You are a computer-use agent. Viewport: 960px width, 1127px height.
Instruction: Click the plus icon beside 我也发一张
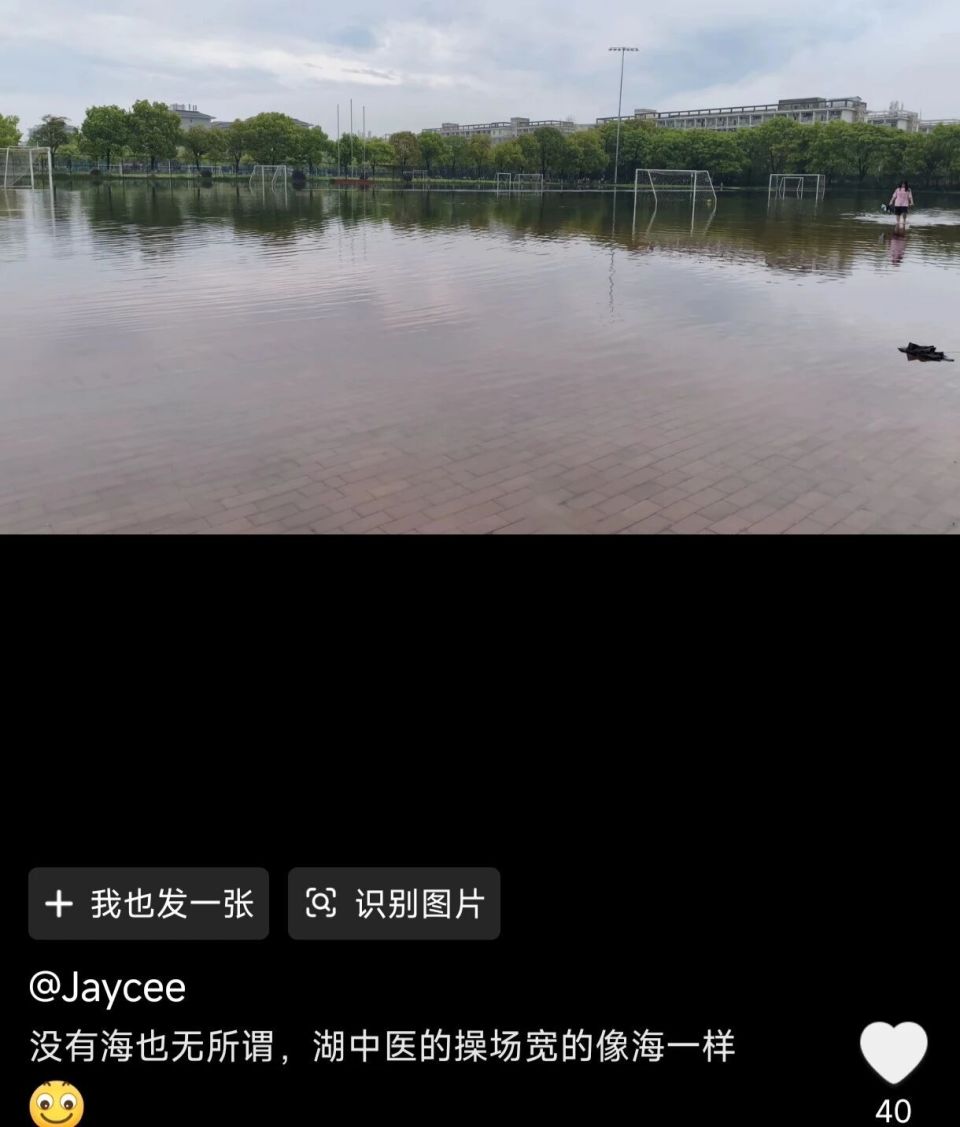click(x=60, y=903)
